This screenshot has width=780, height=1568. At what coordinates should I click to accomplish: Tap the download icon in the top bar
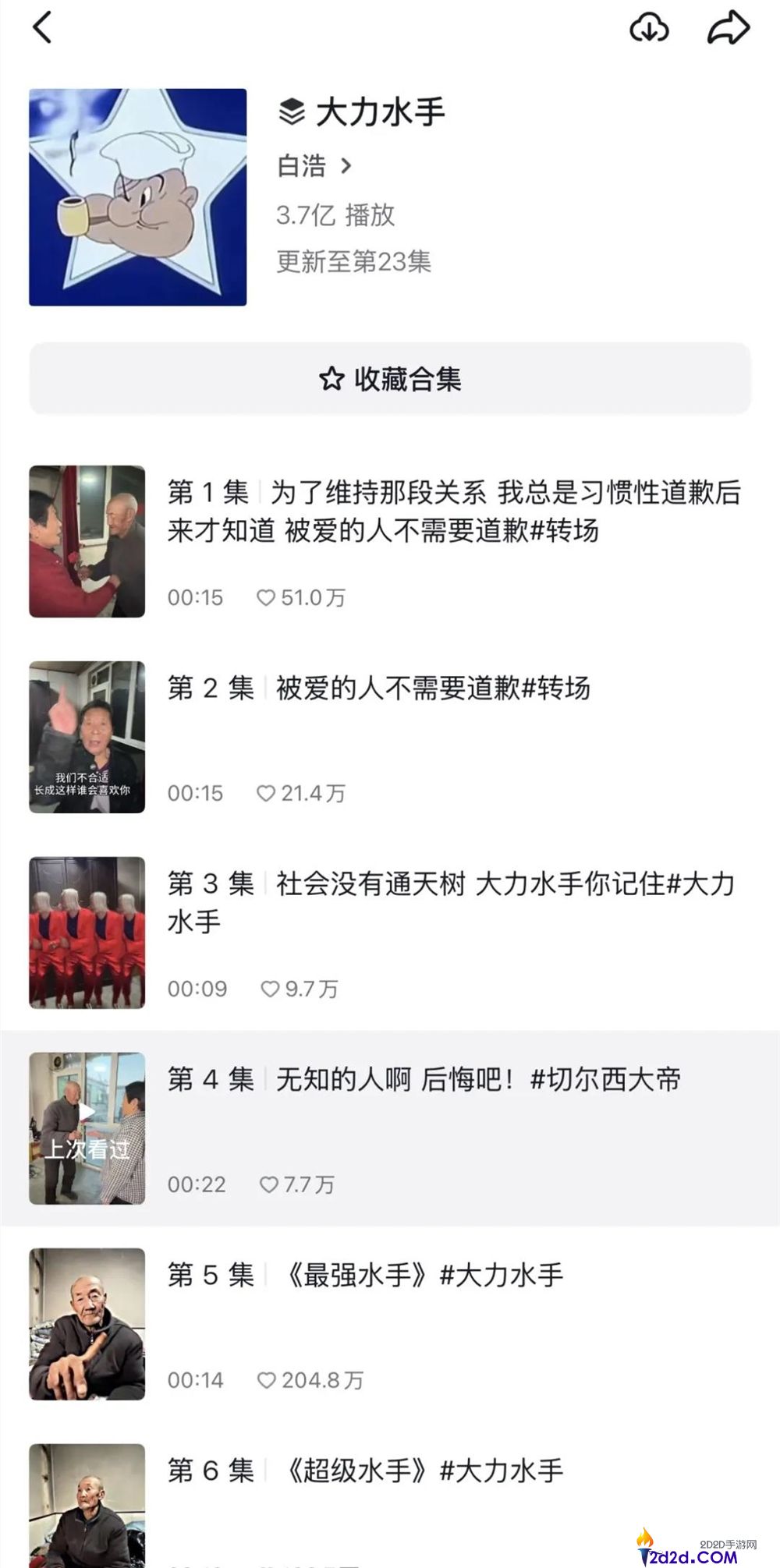pyautogui.click(x=650, y=30)
